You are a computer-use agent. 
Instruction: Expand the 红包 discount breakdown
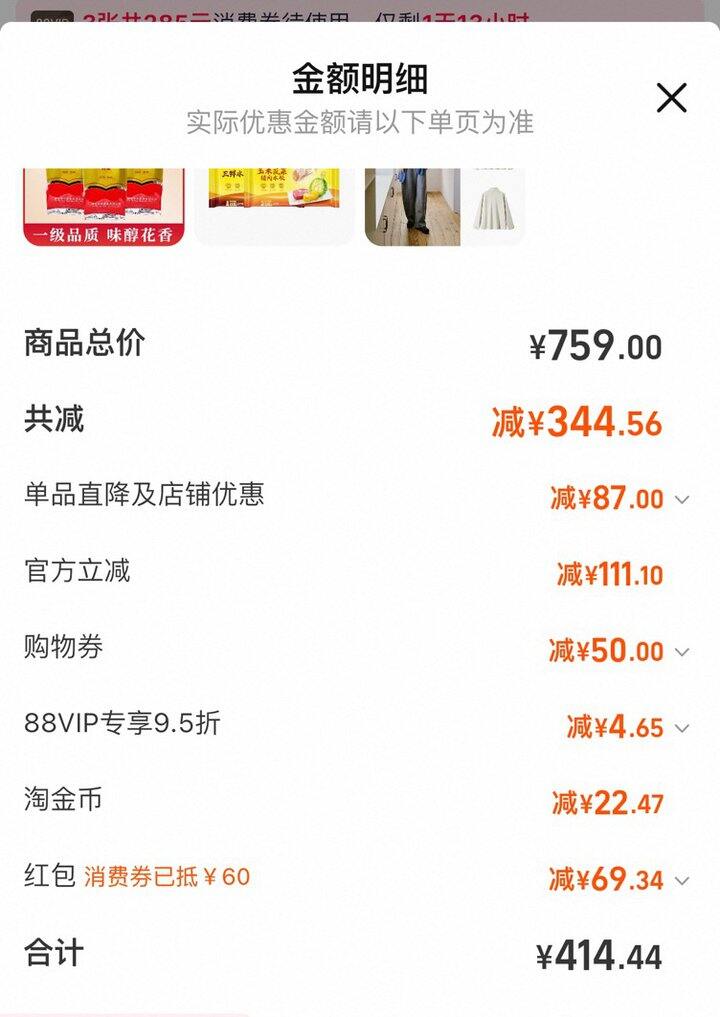pos(682,881)
